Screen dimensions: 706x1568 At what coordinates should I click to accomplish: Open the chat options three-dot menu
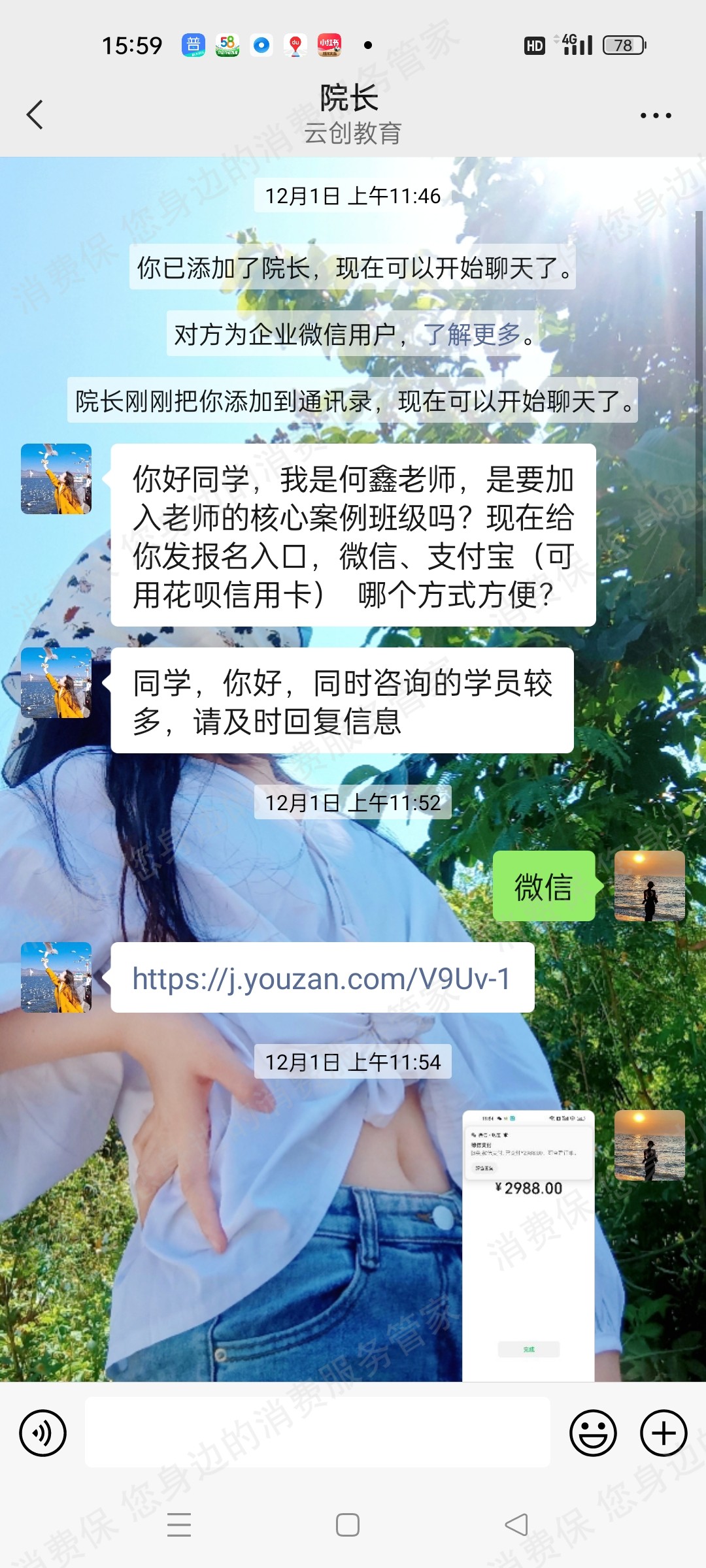[x=655, y=116]
